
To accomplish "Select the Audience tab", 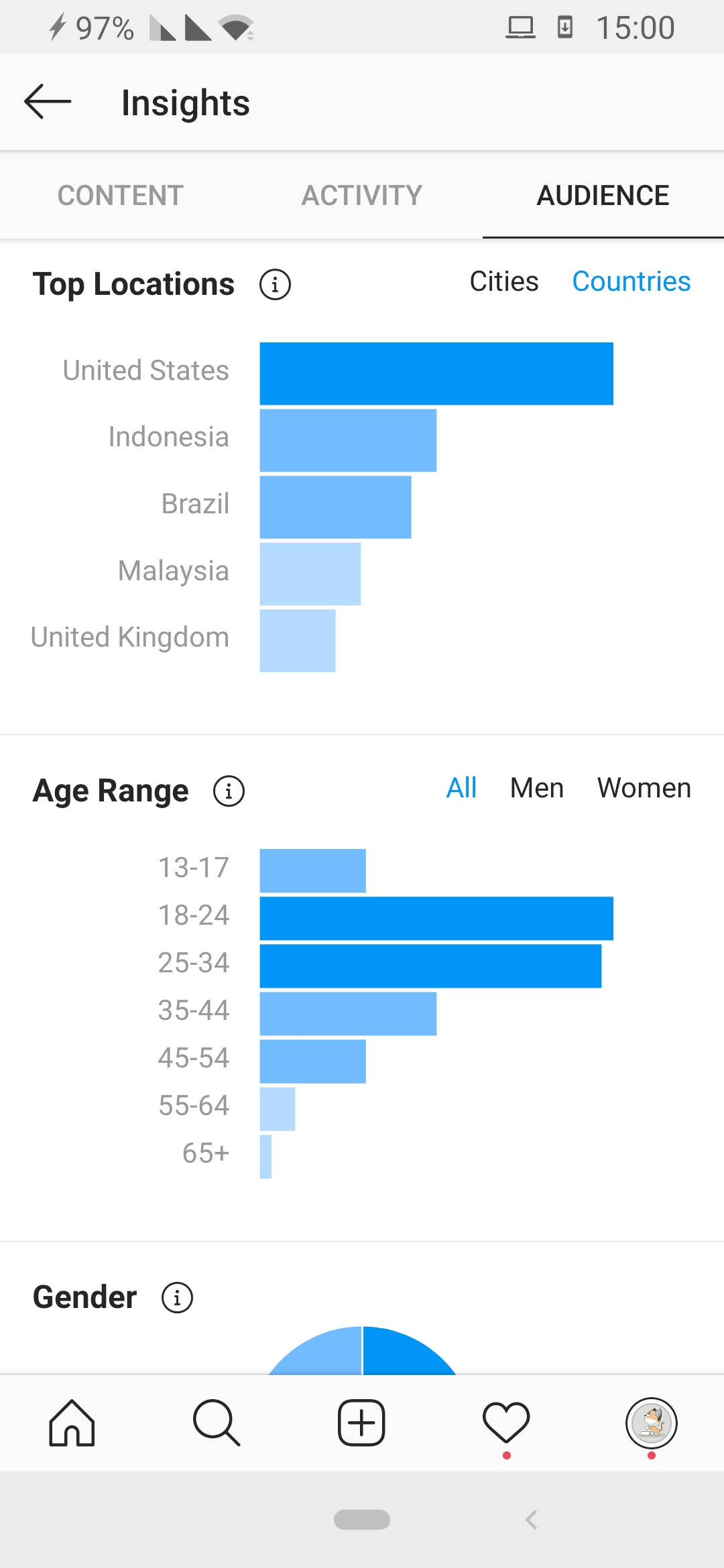I will [603, 196].
